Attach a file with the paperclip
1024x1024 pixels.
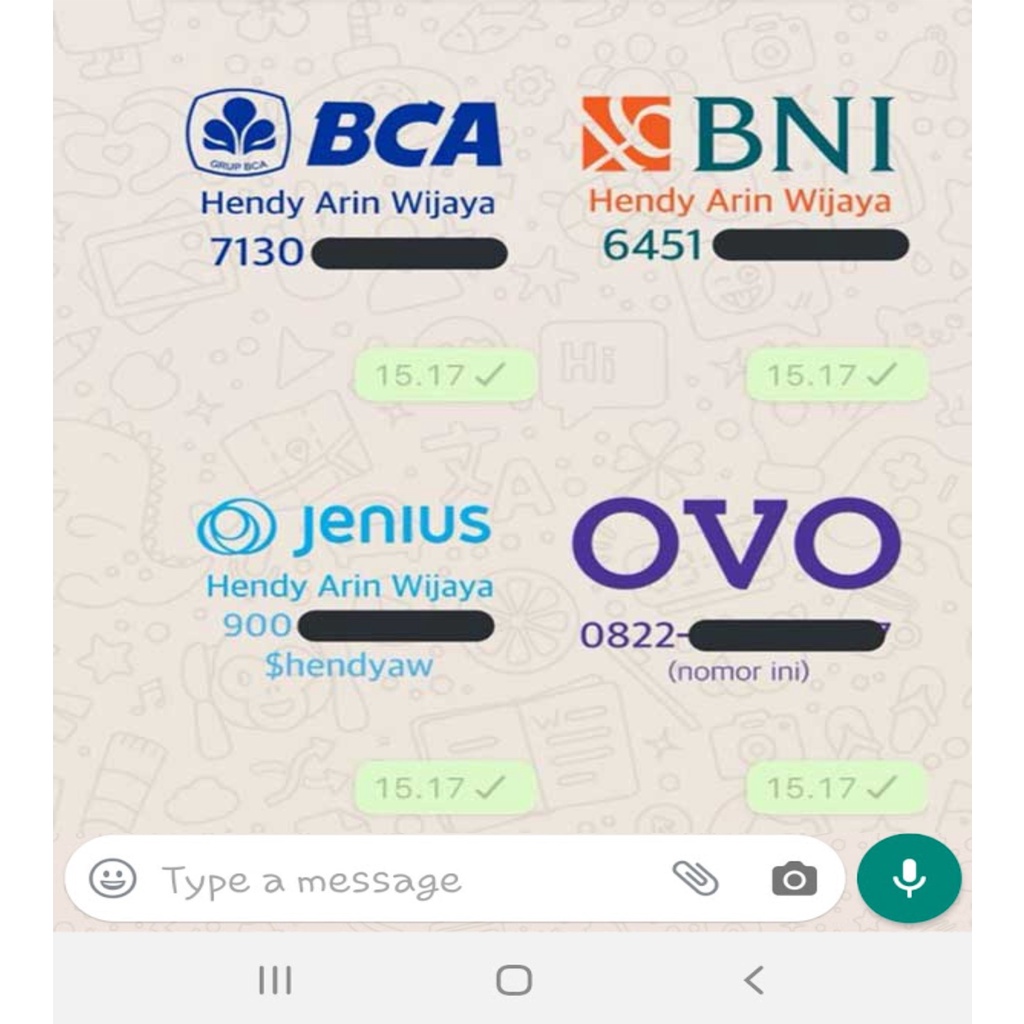(x=695, y=878)
